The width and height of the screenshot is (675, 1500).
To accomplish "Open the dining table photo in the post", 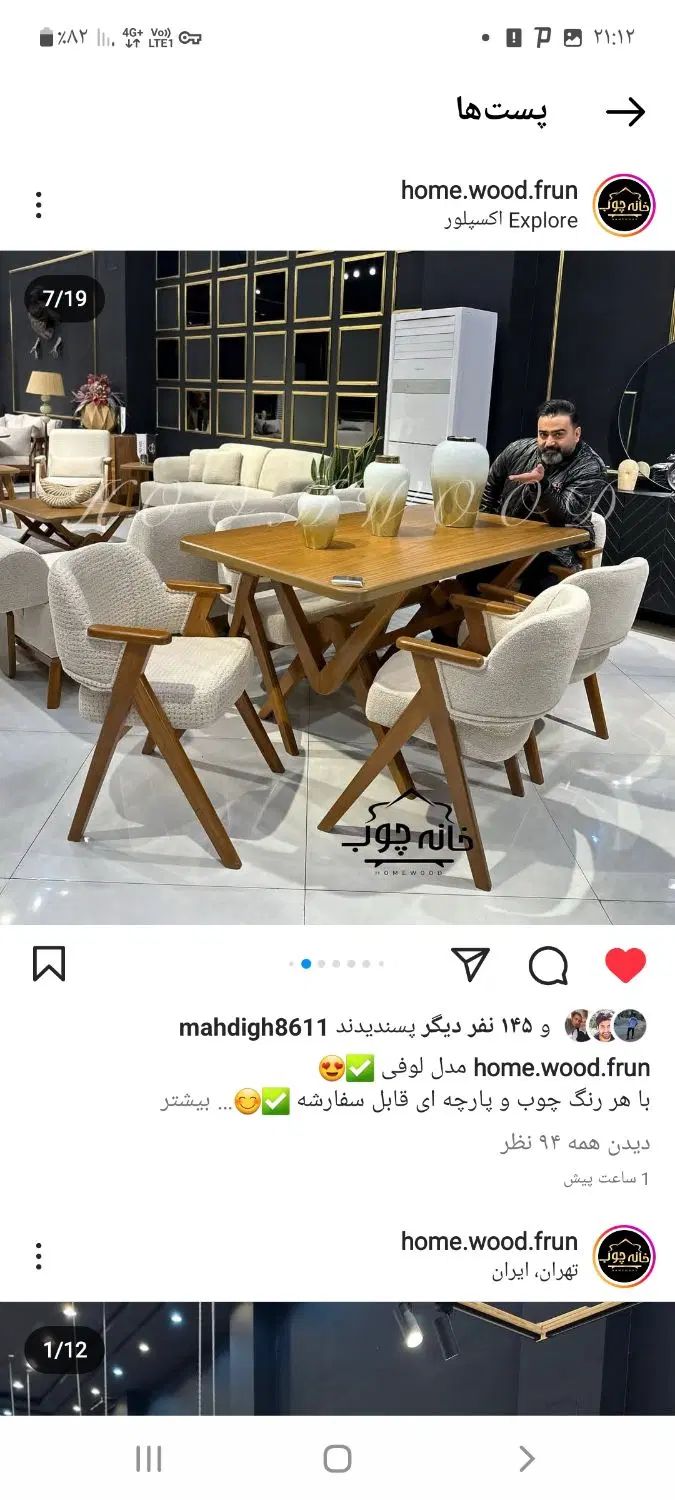I will (x=337, y=587).
